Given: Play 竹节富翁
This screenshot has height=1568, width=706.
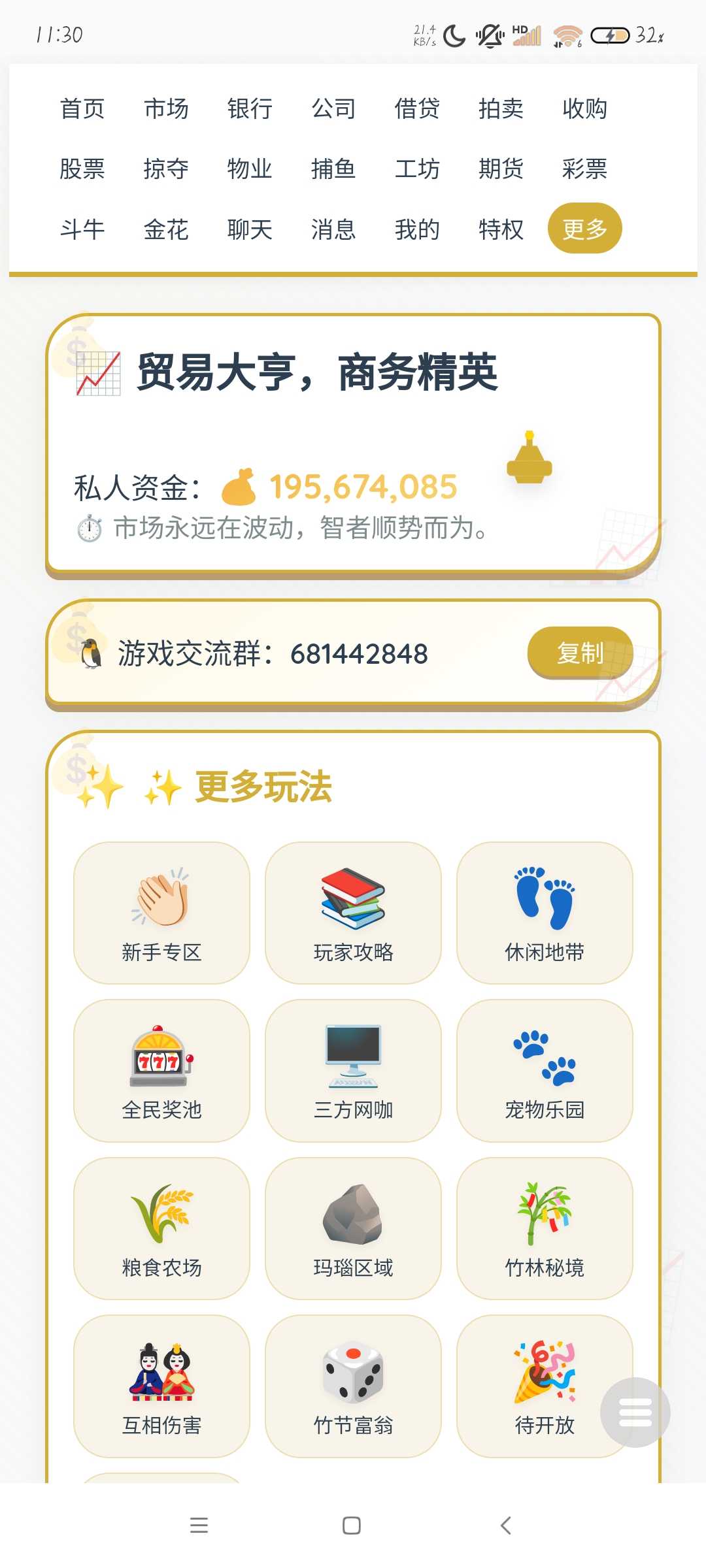Looking at the screenshot, I should click(x=353, y=1386).
